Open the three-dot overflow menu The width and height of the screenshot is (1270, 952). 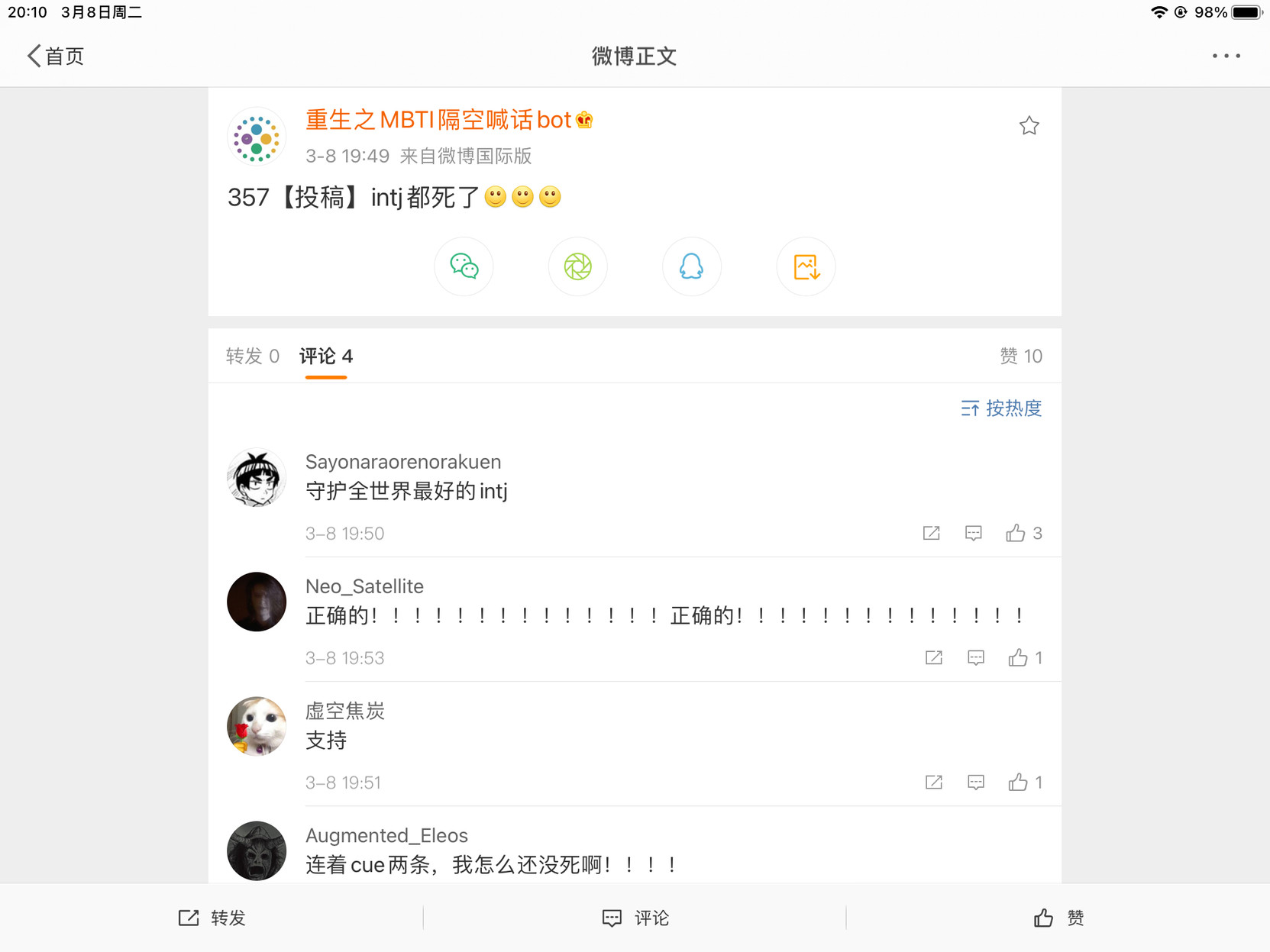pyautogui.click(x=1226, y=56)
